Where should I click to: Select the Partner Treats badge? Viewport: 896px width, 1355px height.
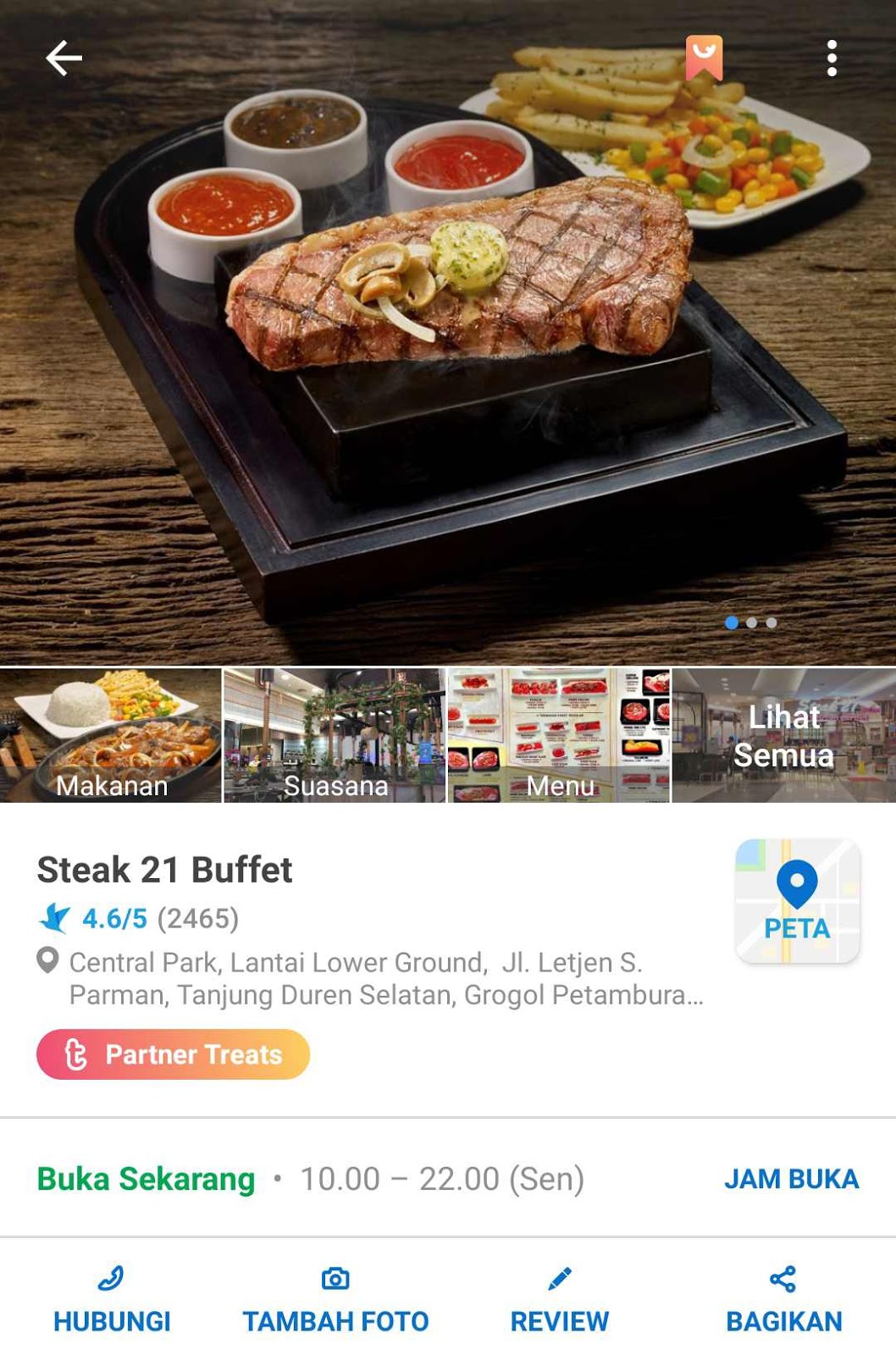[x=173, y=1054]
